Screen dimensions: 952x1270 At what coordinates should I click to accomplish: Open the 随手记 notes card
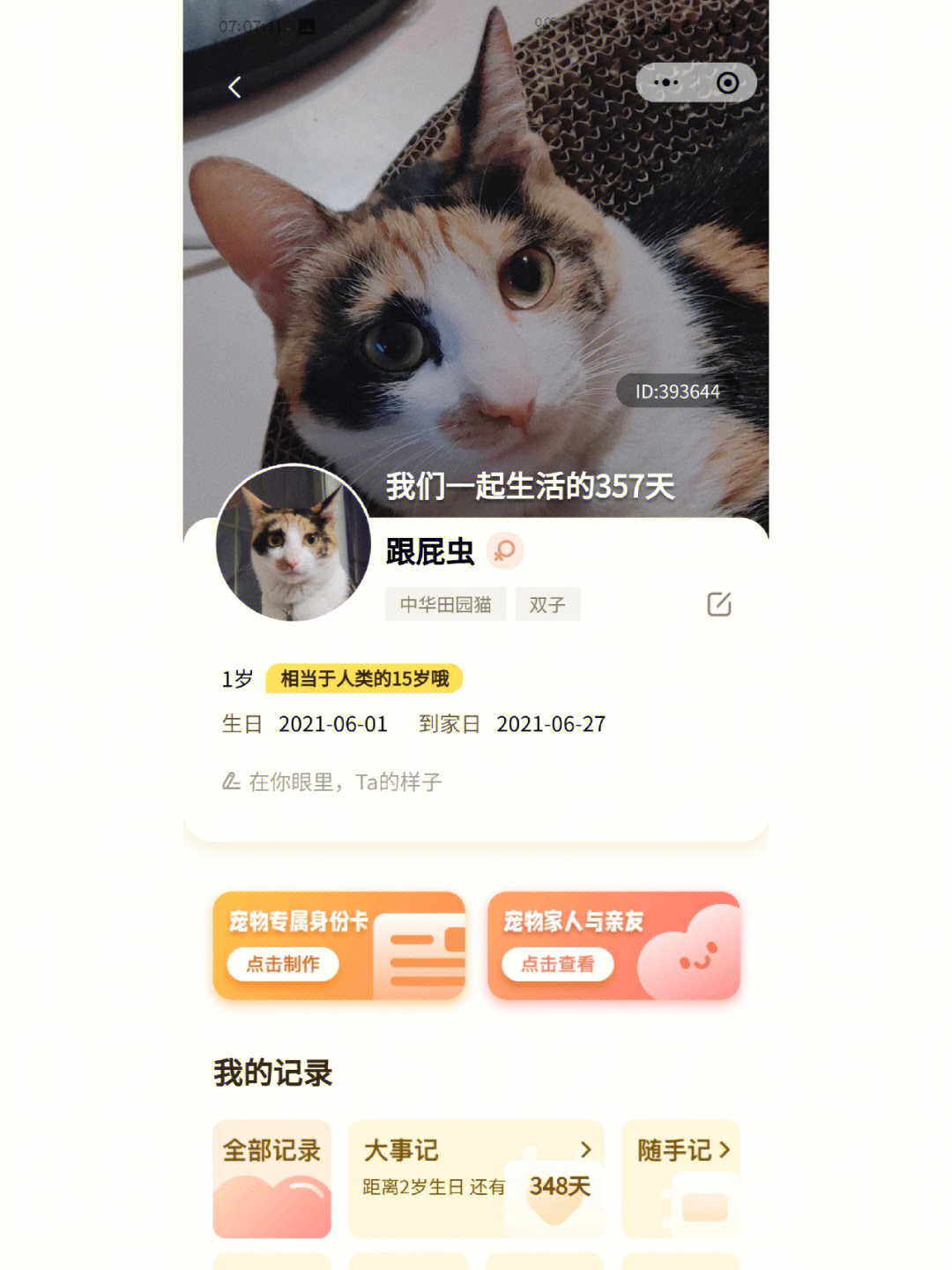pyautogui.click(x=681, y=1178)
